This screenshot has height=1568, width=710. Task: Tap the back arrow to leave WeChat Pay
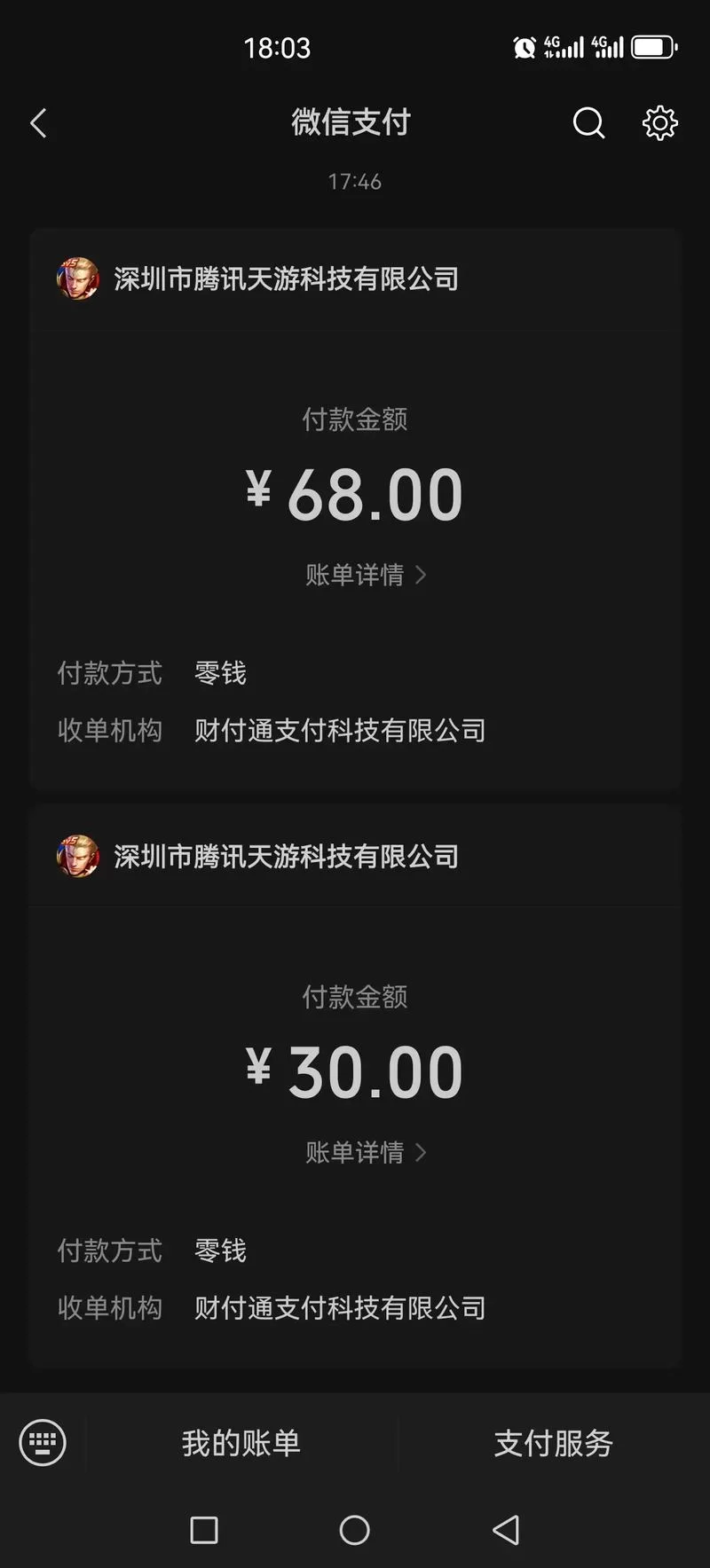coord(37,123)
